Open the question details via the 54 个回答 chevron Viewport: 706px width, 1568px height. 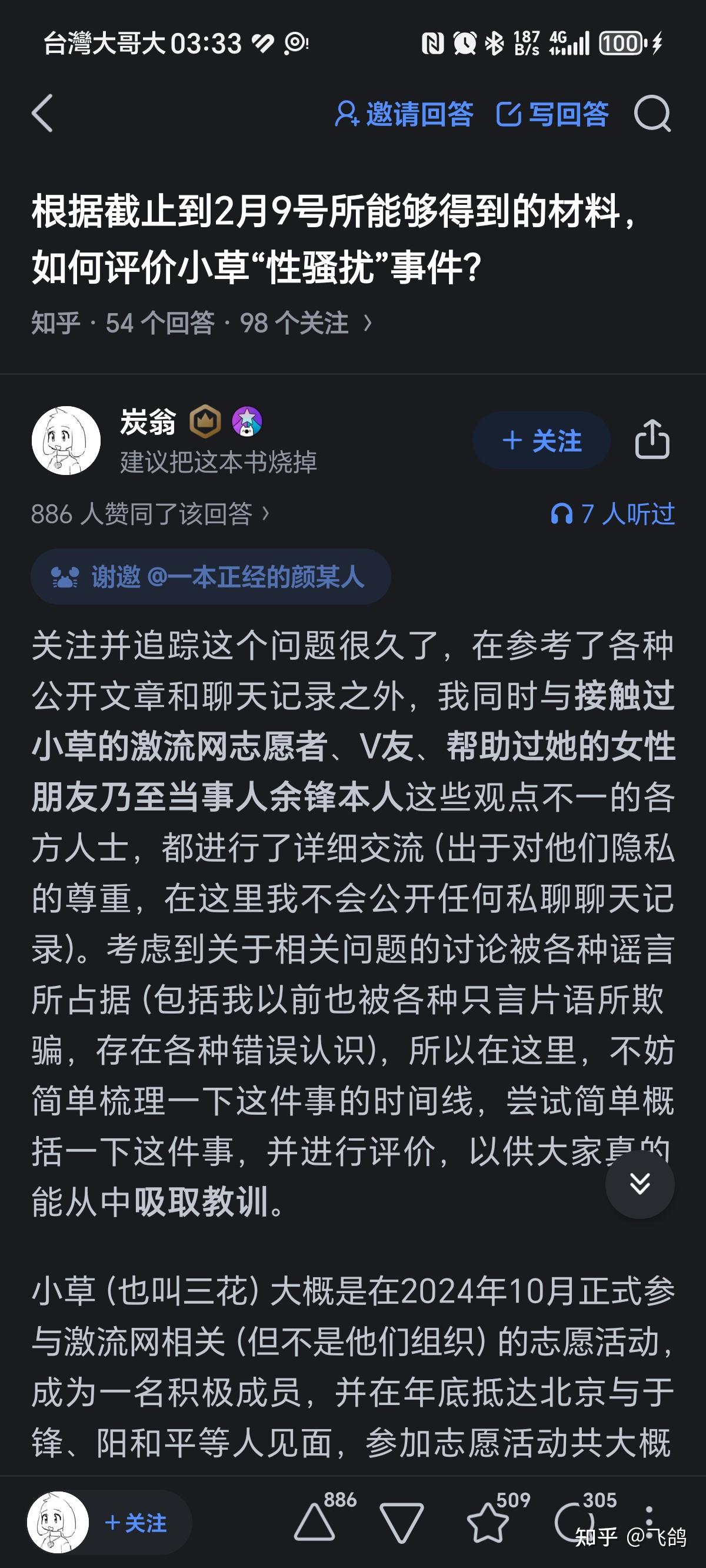pyautogui.click(x=368, y=323)
